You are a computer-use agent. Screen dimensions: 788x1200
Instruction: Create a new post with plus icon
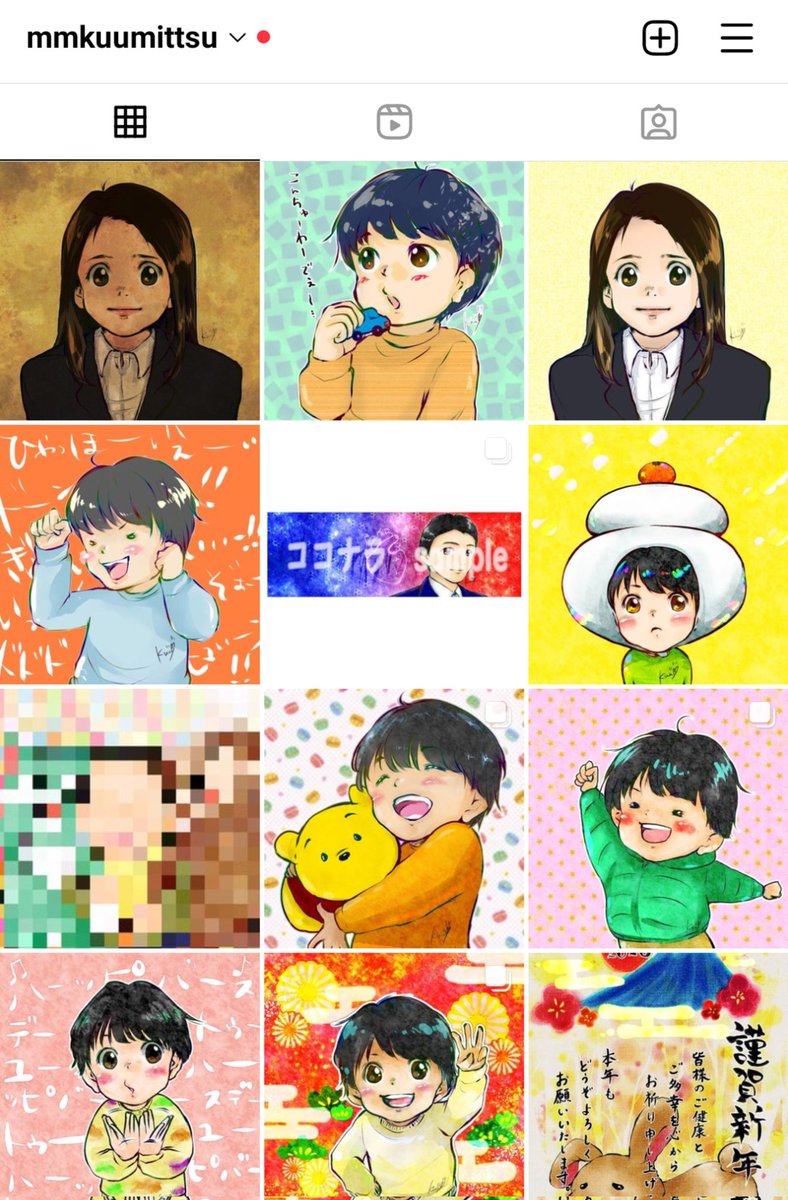click(660, 38)
